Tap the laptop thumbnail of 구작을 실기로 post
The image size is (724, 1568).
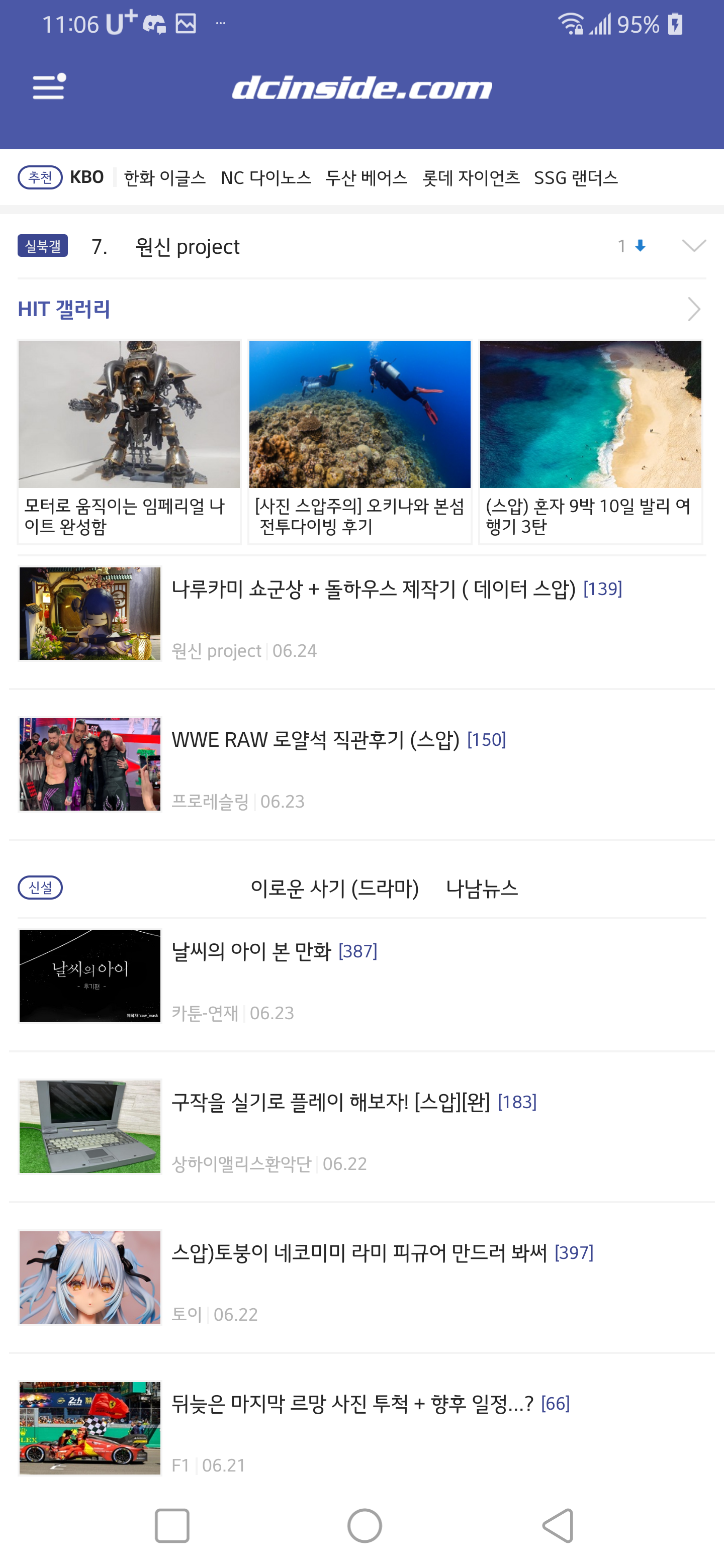pos(89,1127)
